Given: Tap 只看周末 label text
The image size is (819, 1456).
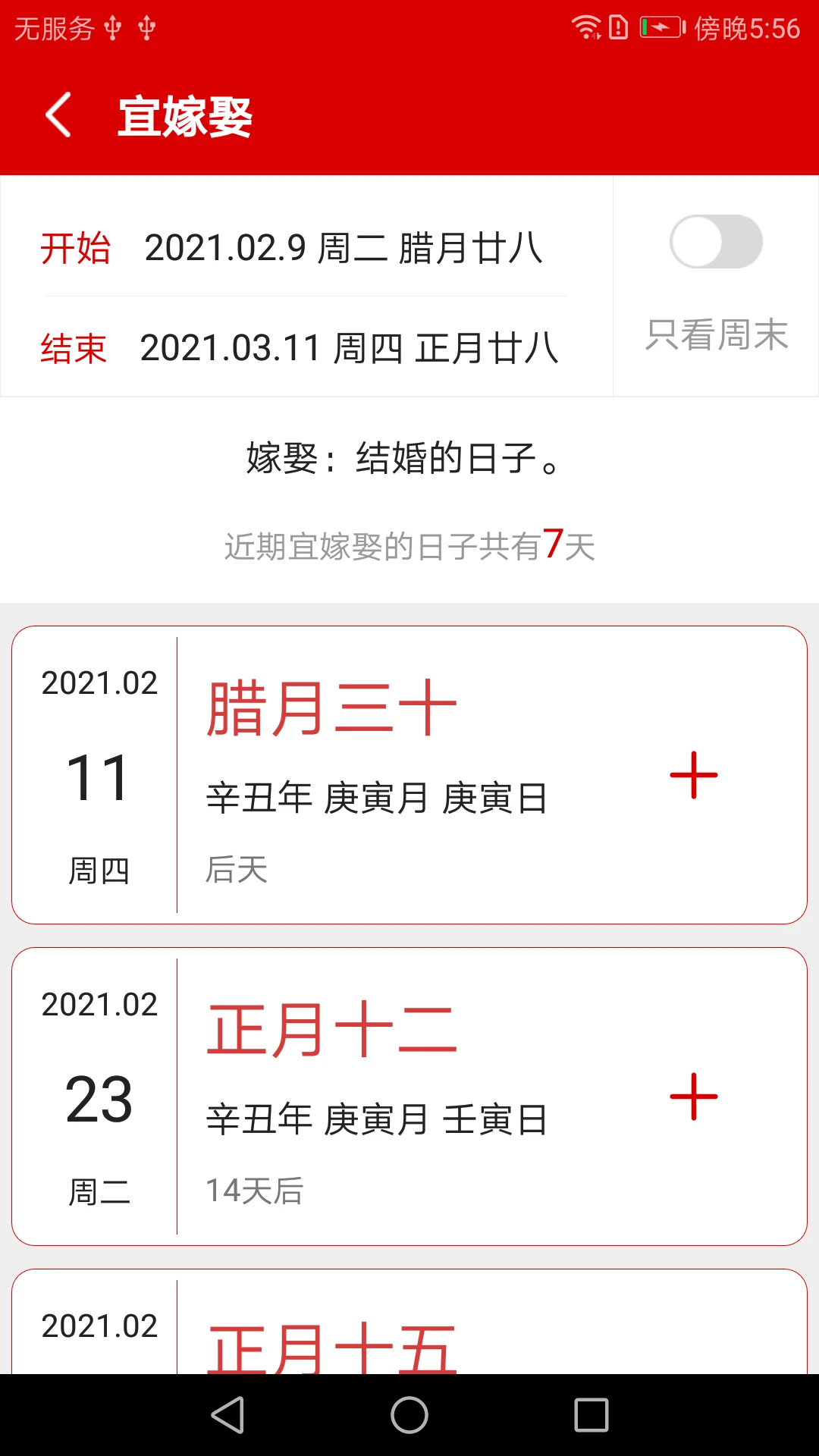Looking at the screenshot, I should [716, 336].
